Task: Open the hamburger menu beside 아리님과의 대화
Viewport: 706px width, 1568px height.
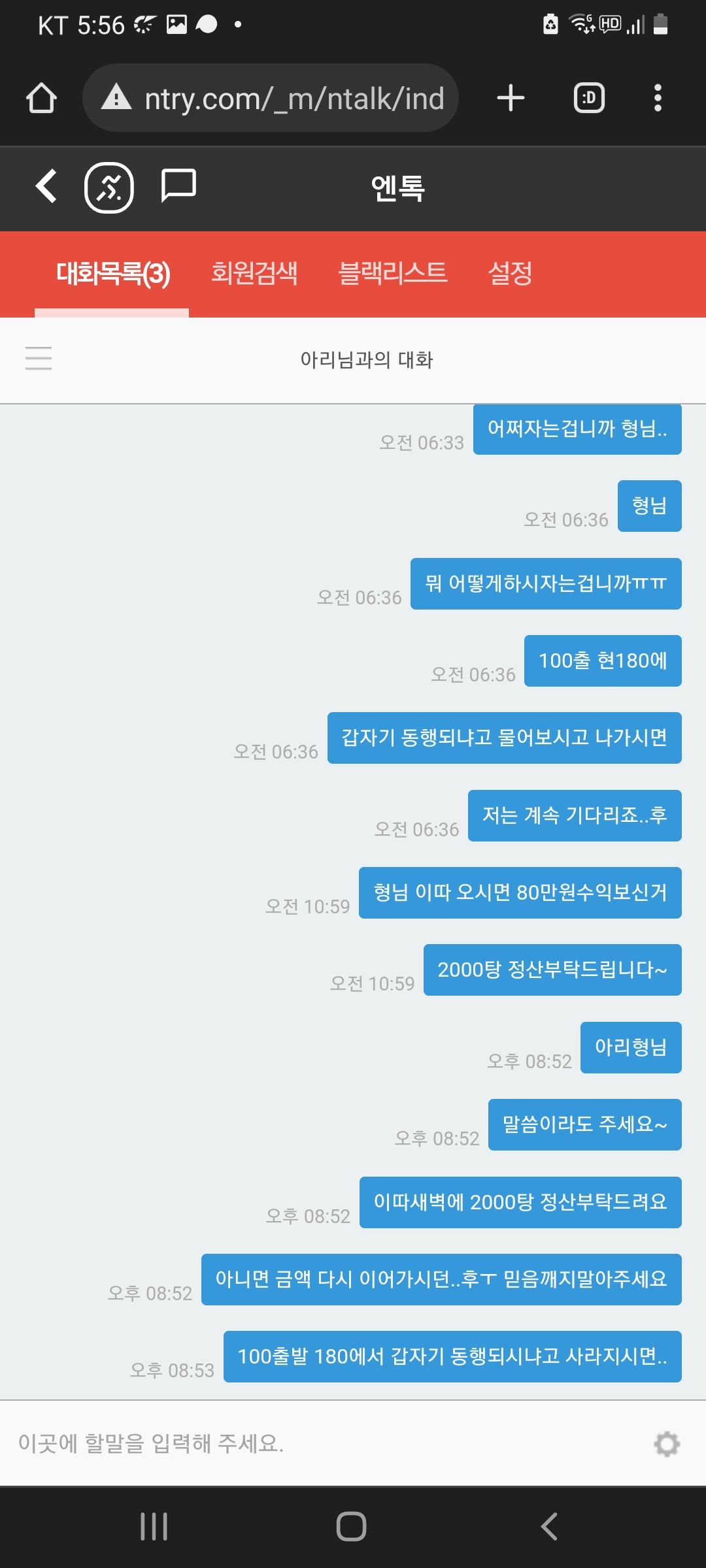Action: 39,359
